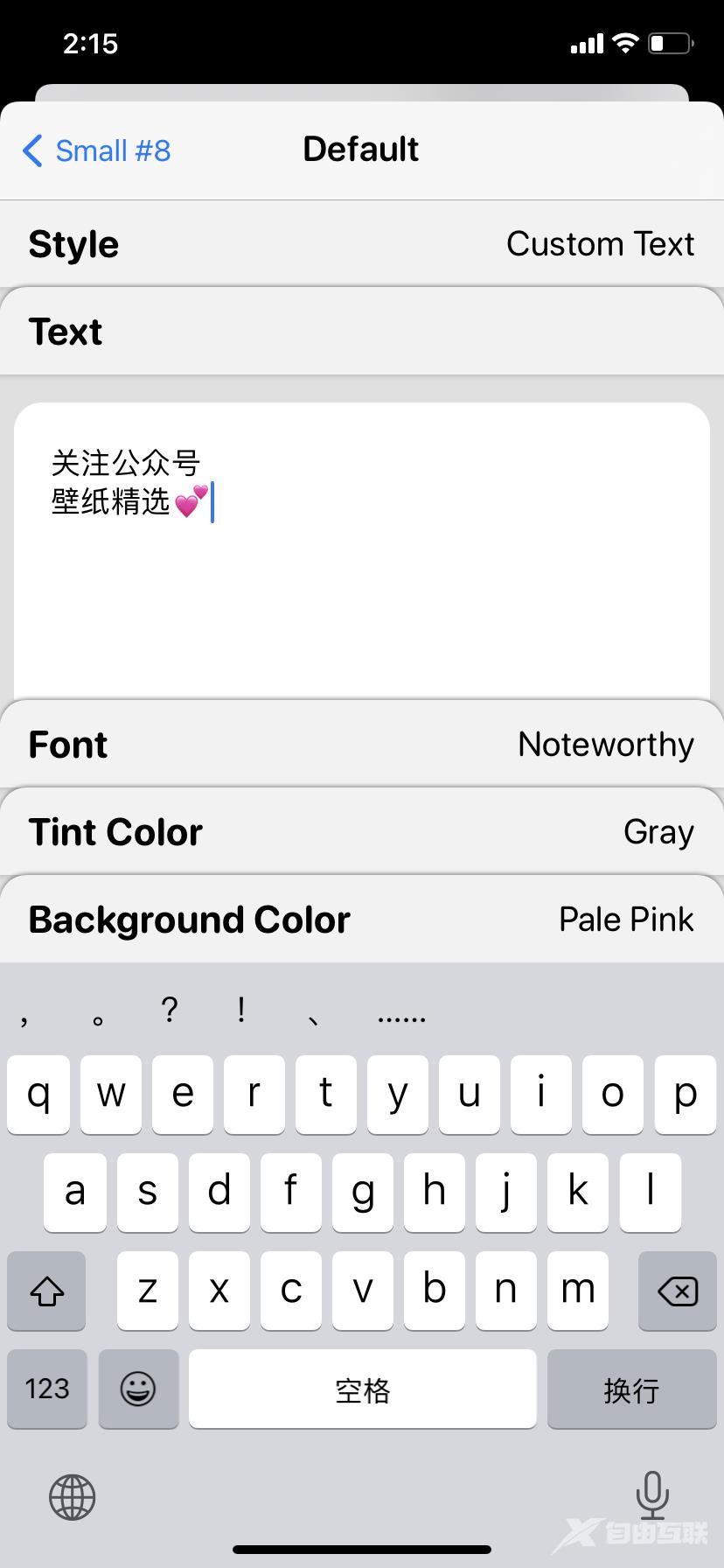Change the Tint Color setting
This screenshot has width=724, height=1568.
coord(362,832)
